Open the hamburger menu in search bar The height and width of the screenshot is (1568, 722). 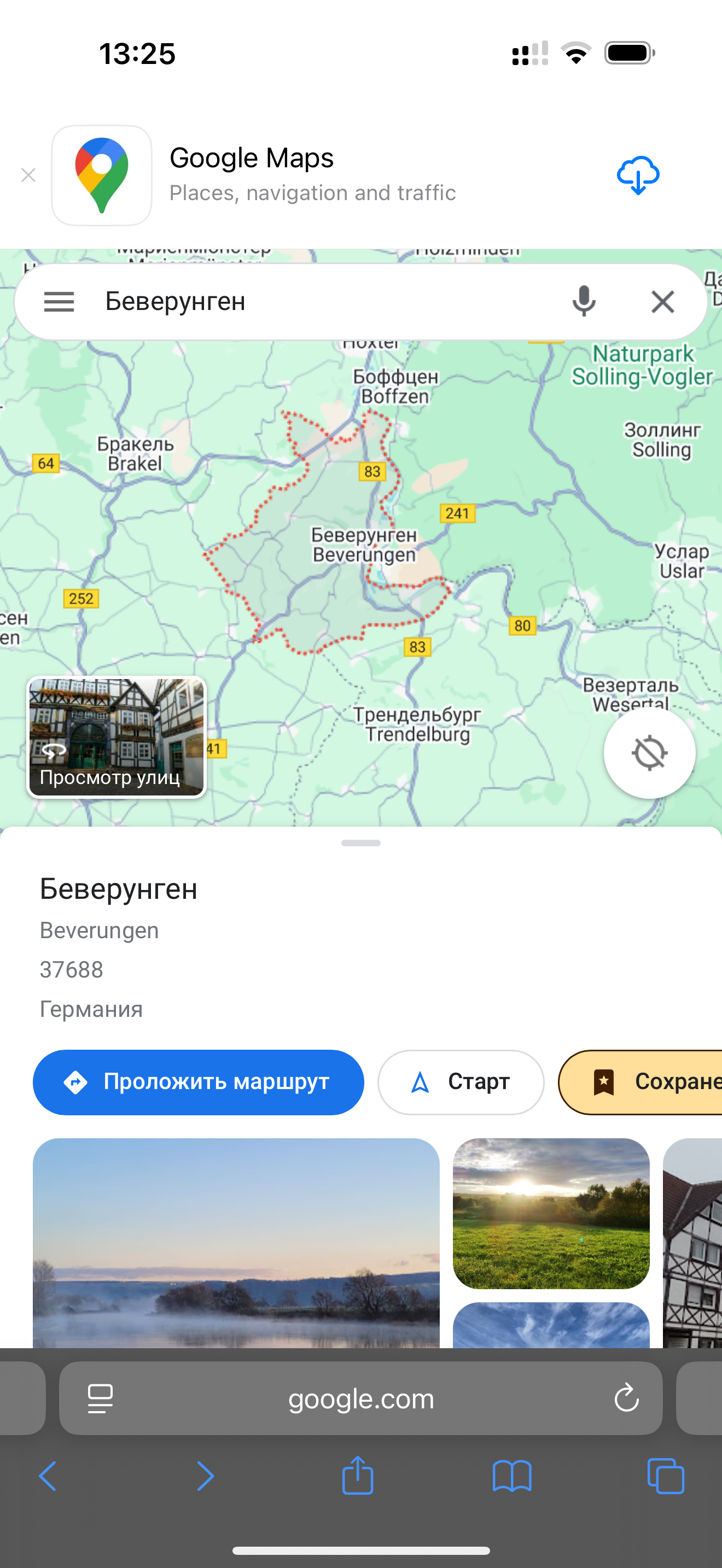(59, 301)
